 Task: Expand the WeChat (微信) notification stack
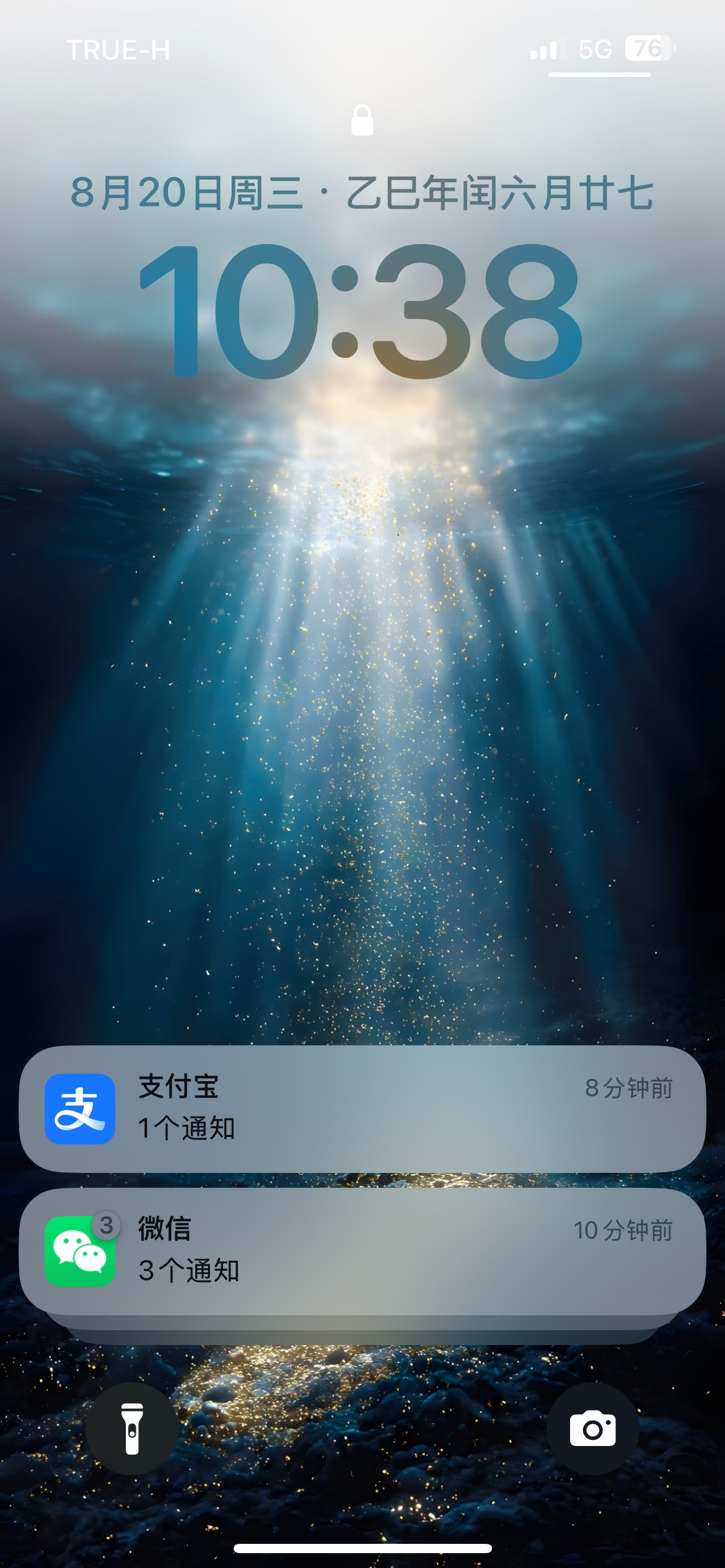point(362,1251)
